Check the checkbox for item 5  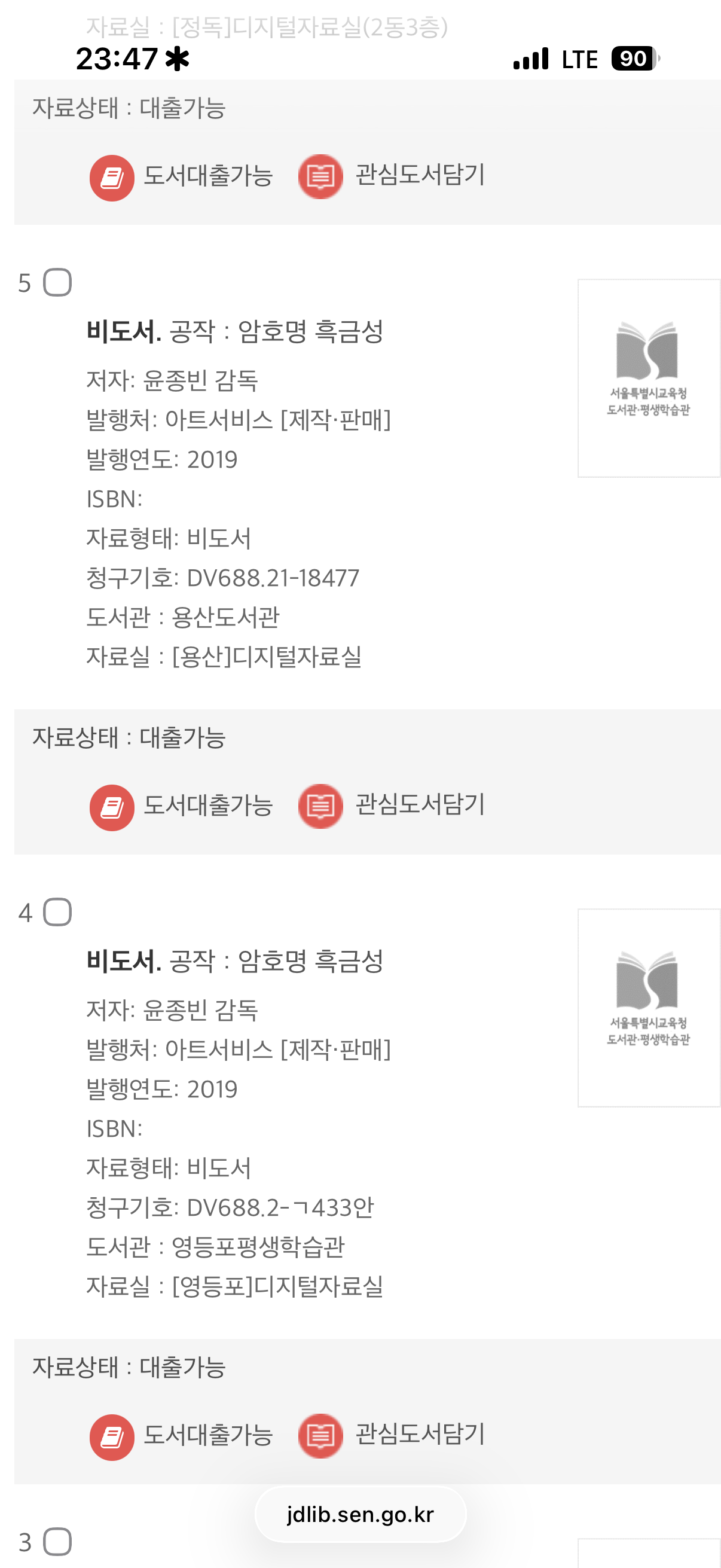(57, 282)
